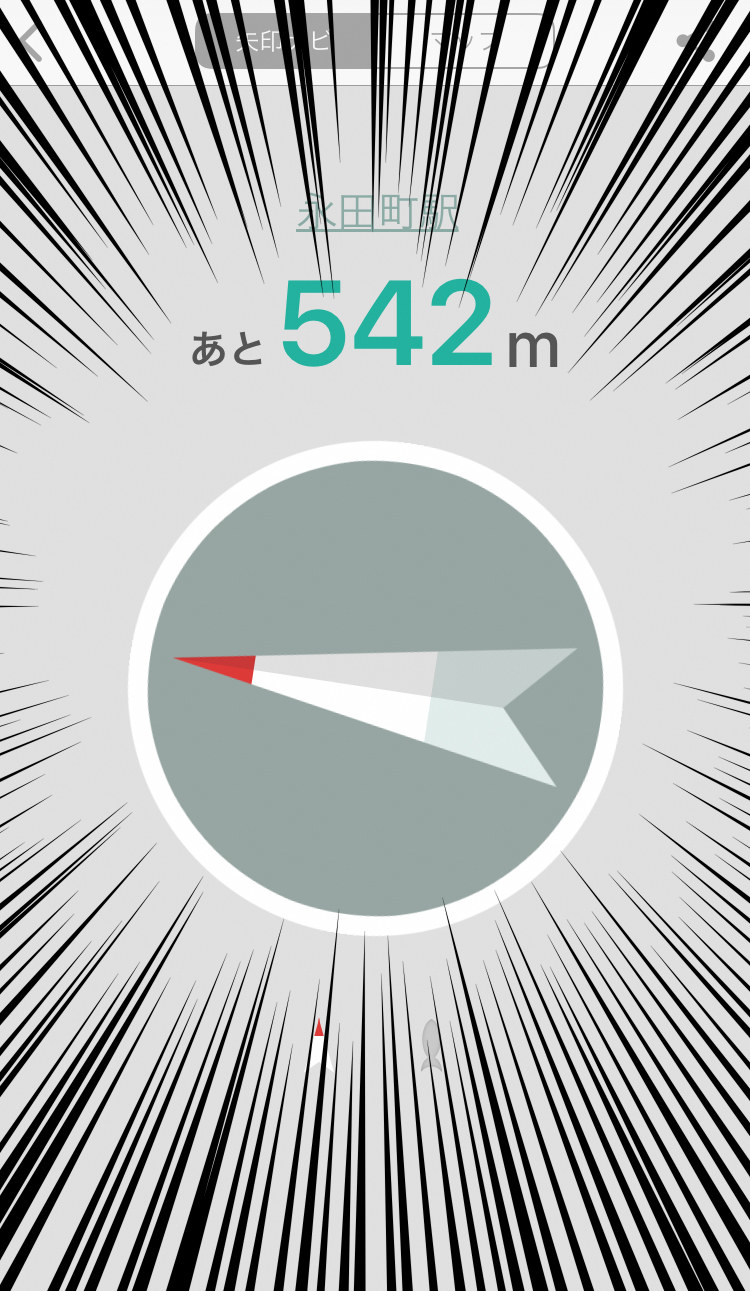The image size is (750, 1291).
Task: Switch to the 矢印ナビ tab
Action: click(x=284, y=42)
